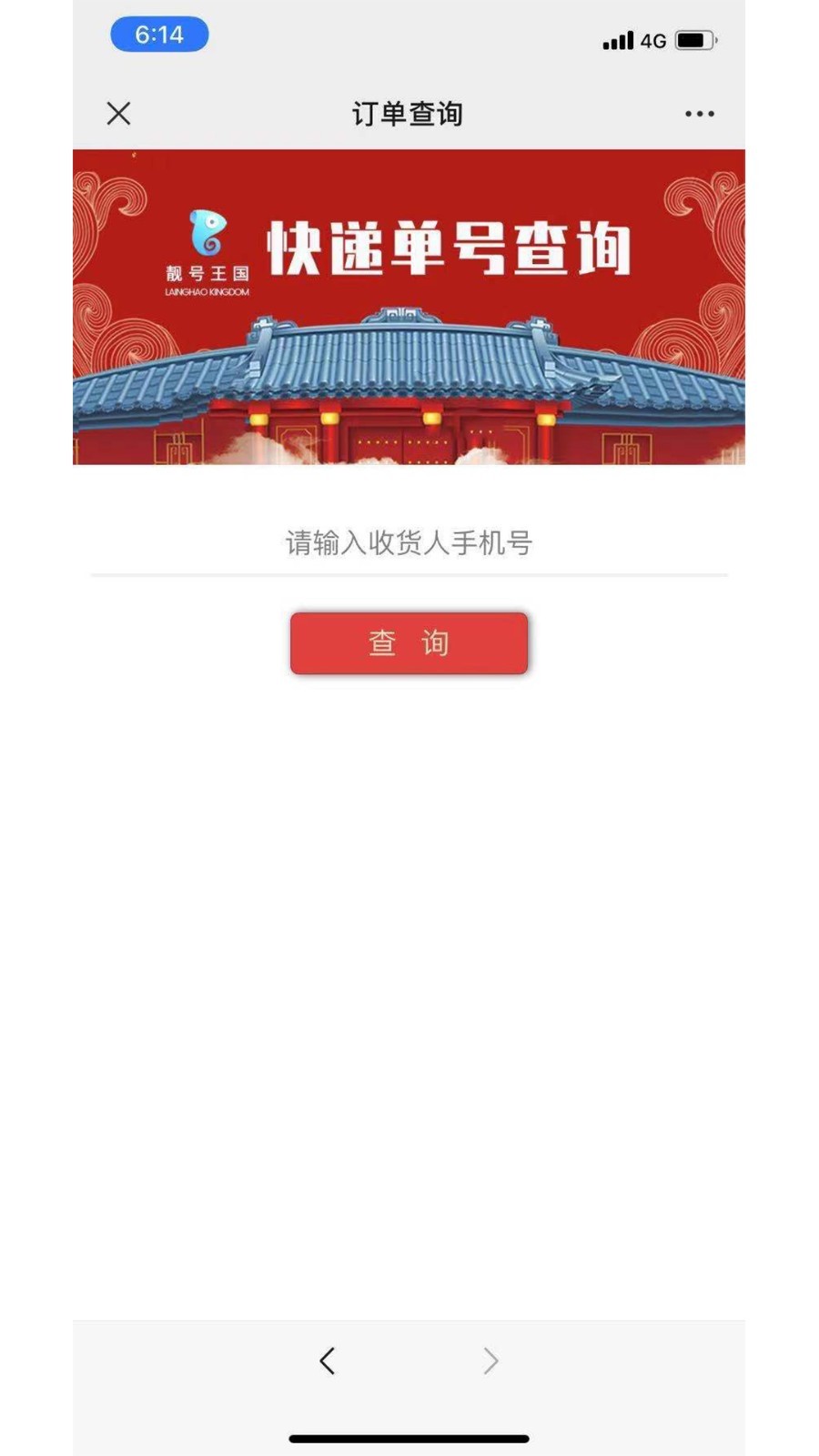Tap the 4G network indicator
Viewport: 819px width, 1456px height.
click(x=652, y=40)
